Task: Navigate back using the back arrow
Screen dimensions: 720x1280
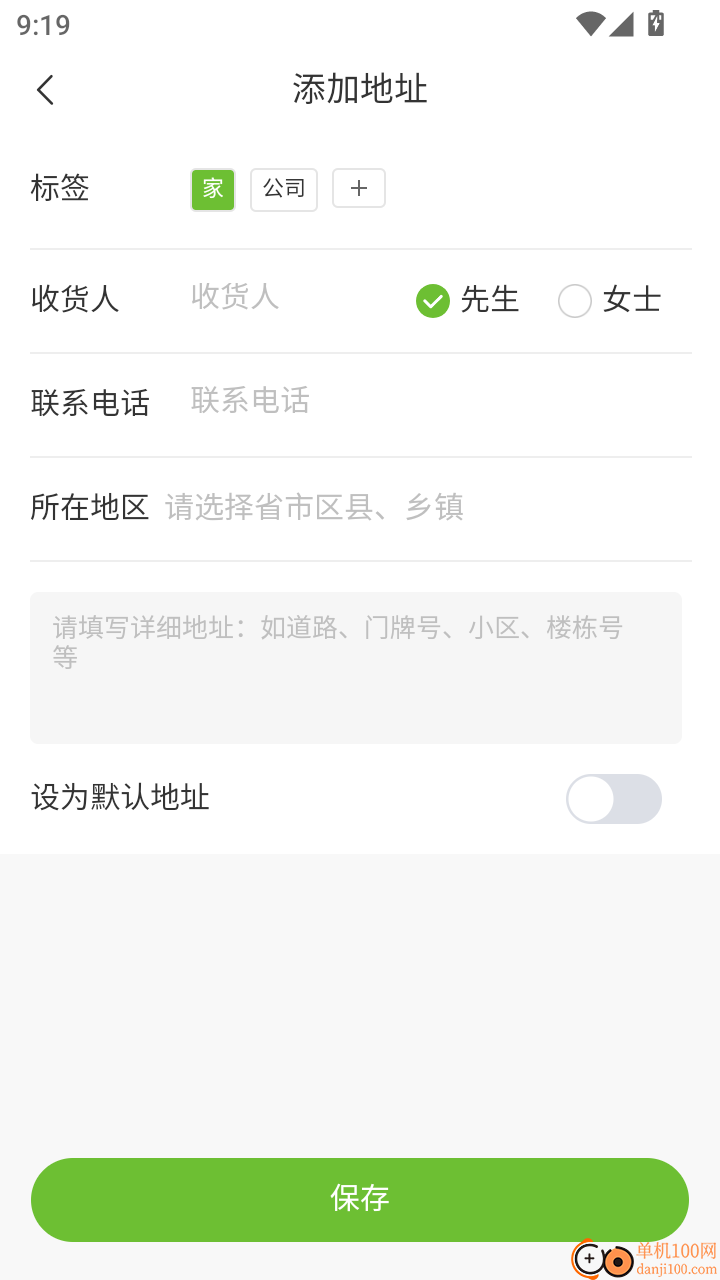Action: [x=45, y=89]
